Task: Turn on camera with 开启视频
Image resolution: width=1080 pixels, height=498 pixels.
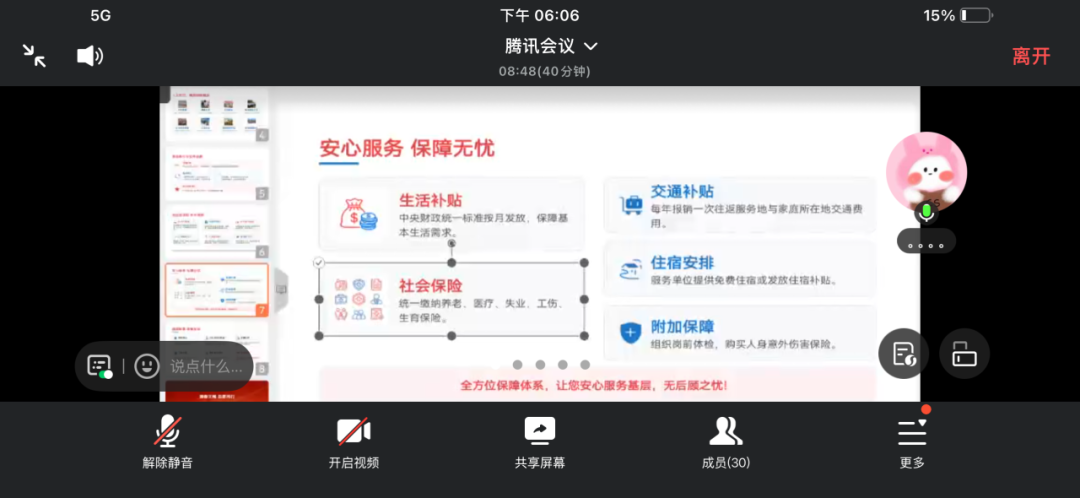Action: 353,443
